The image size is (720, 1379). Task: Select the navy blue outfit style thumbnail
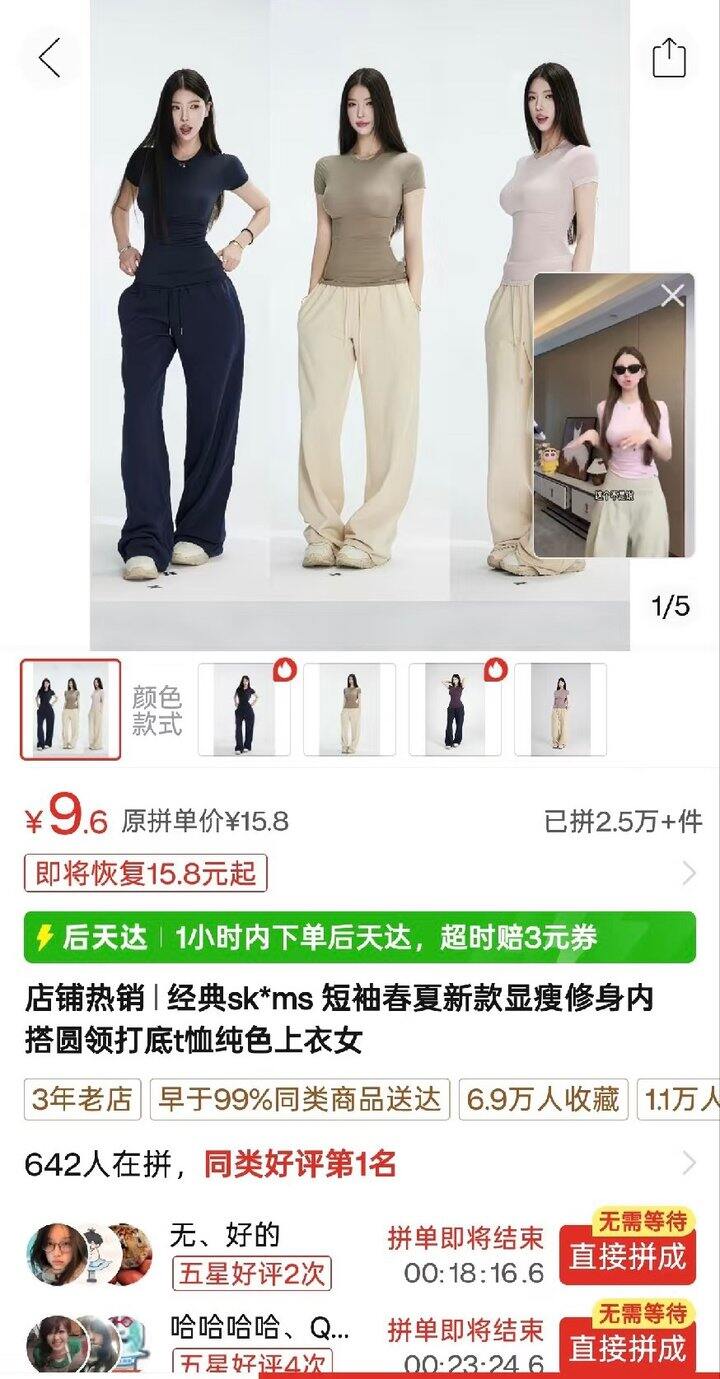click(244, 709)
